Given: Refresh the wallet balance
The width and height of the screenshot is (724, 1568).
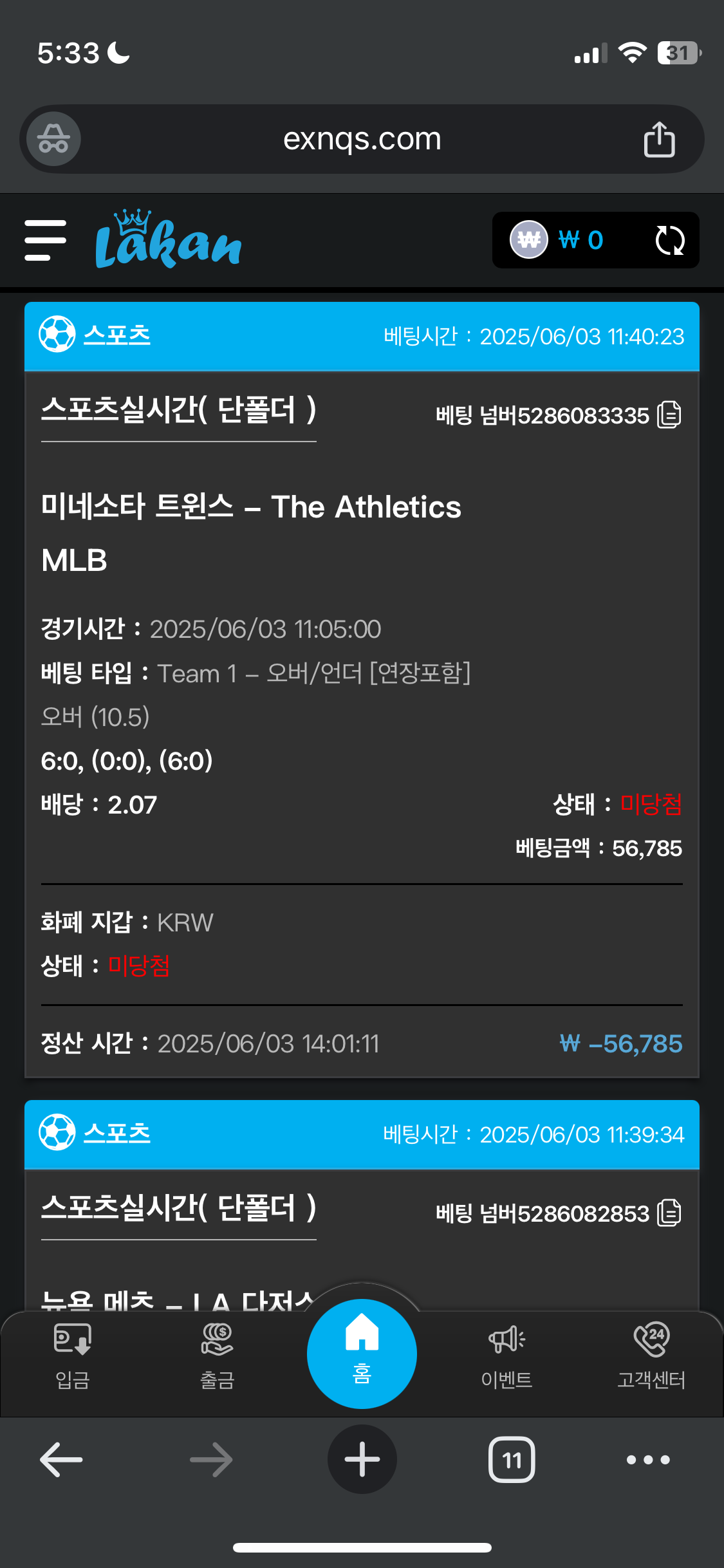Looking at the screenshot, I should tap(669, 240).
